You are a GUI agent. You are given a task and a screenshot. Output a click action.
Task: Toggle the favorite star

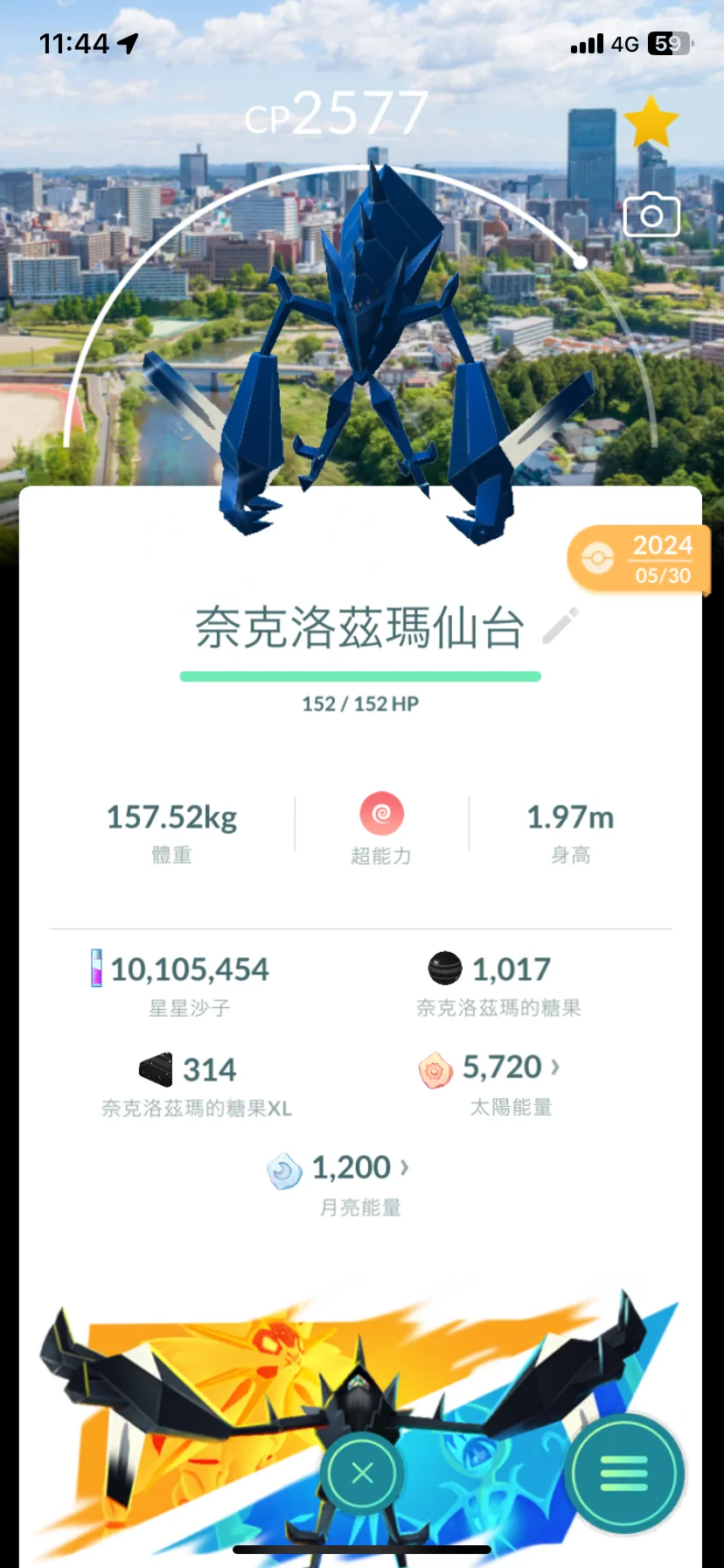pyautogui.click(x=651, y=122)
